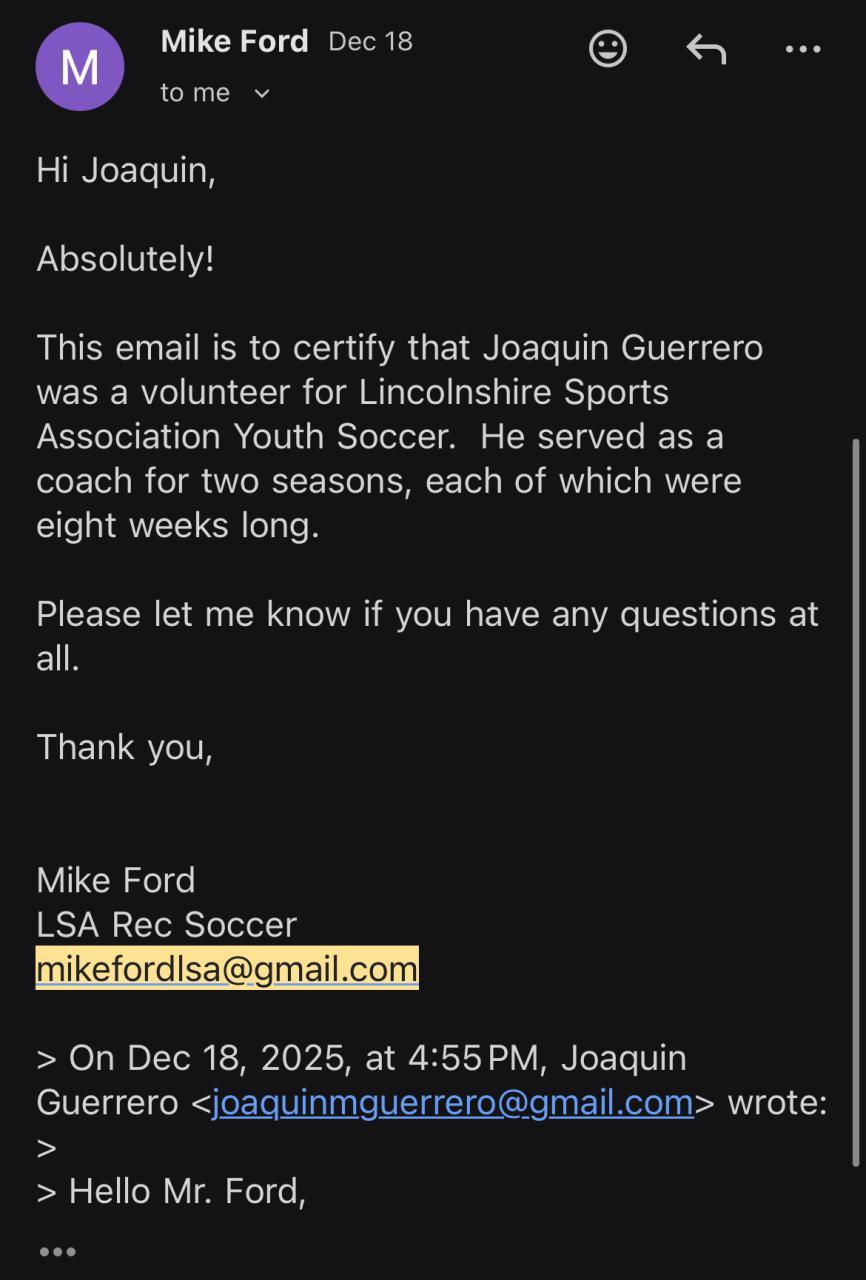Tap the mikefordlsa@gmail.com email link
This screenshot has width=866, height=1280.
227,969
